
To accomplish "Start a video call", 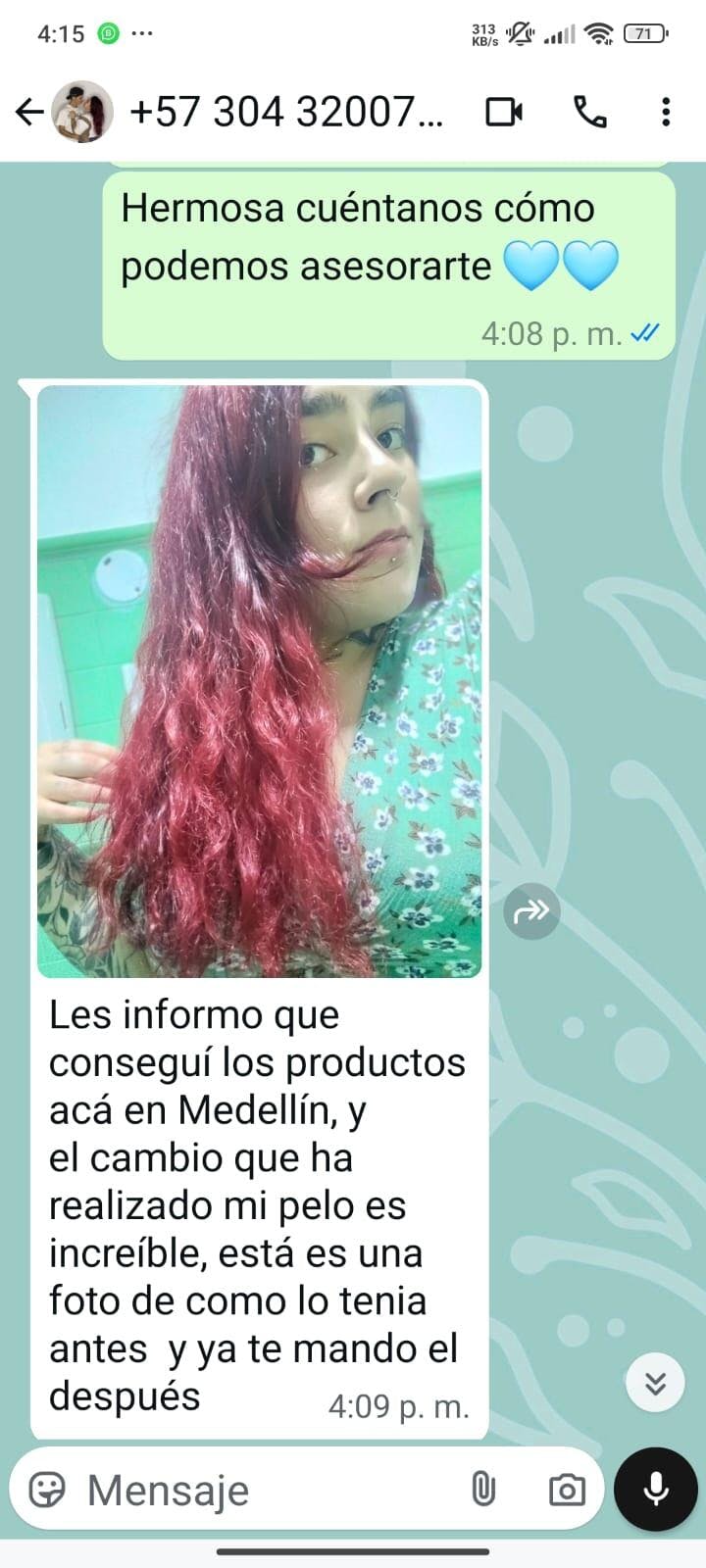I will (x=504, y=113).
